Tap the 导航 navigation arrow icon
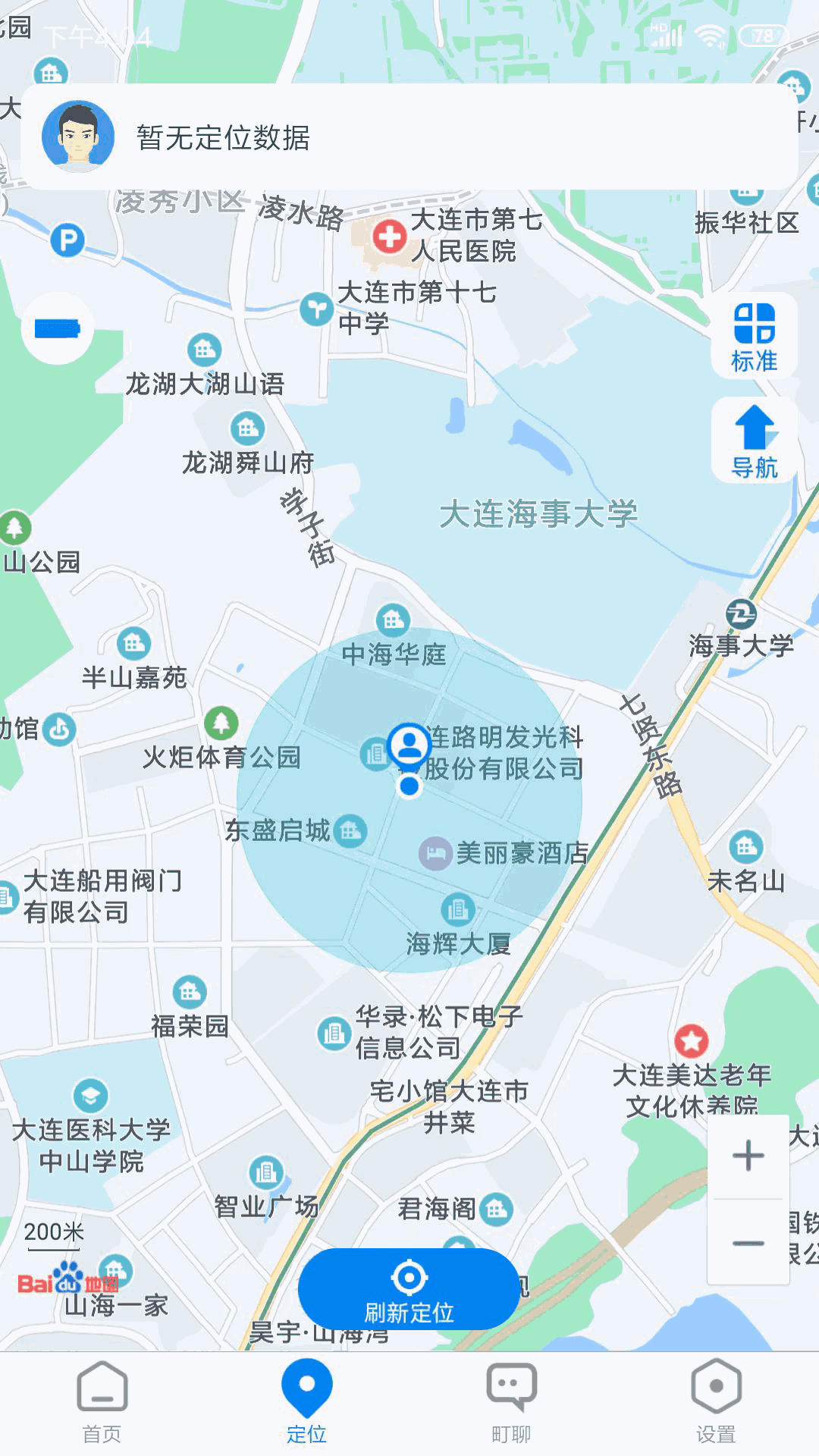 click(754, 432)
